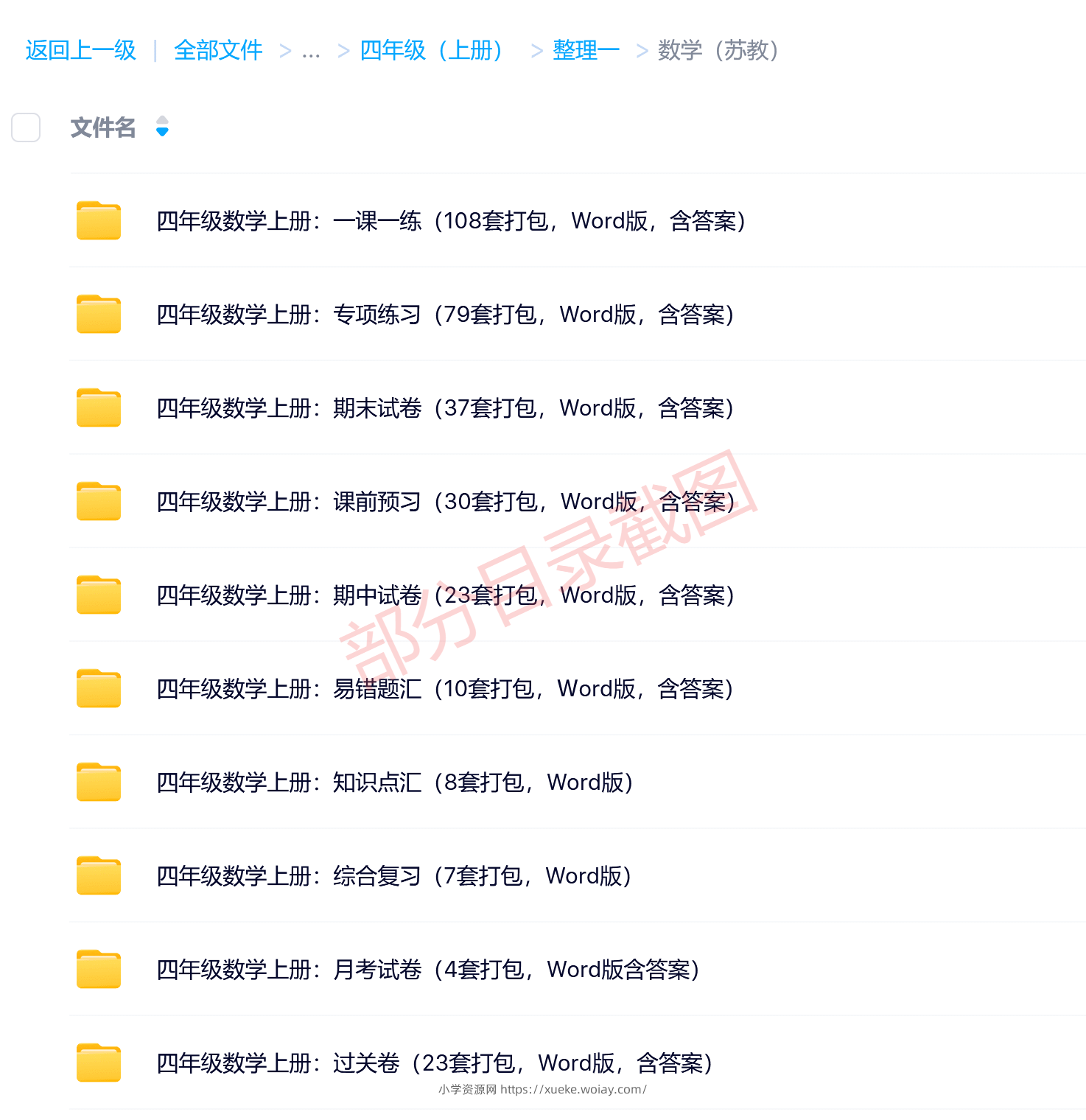Open the 期中试卷 23套 folder
Viewport: 1086px width, 1120px height.
click(x=444, y=595)
